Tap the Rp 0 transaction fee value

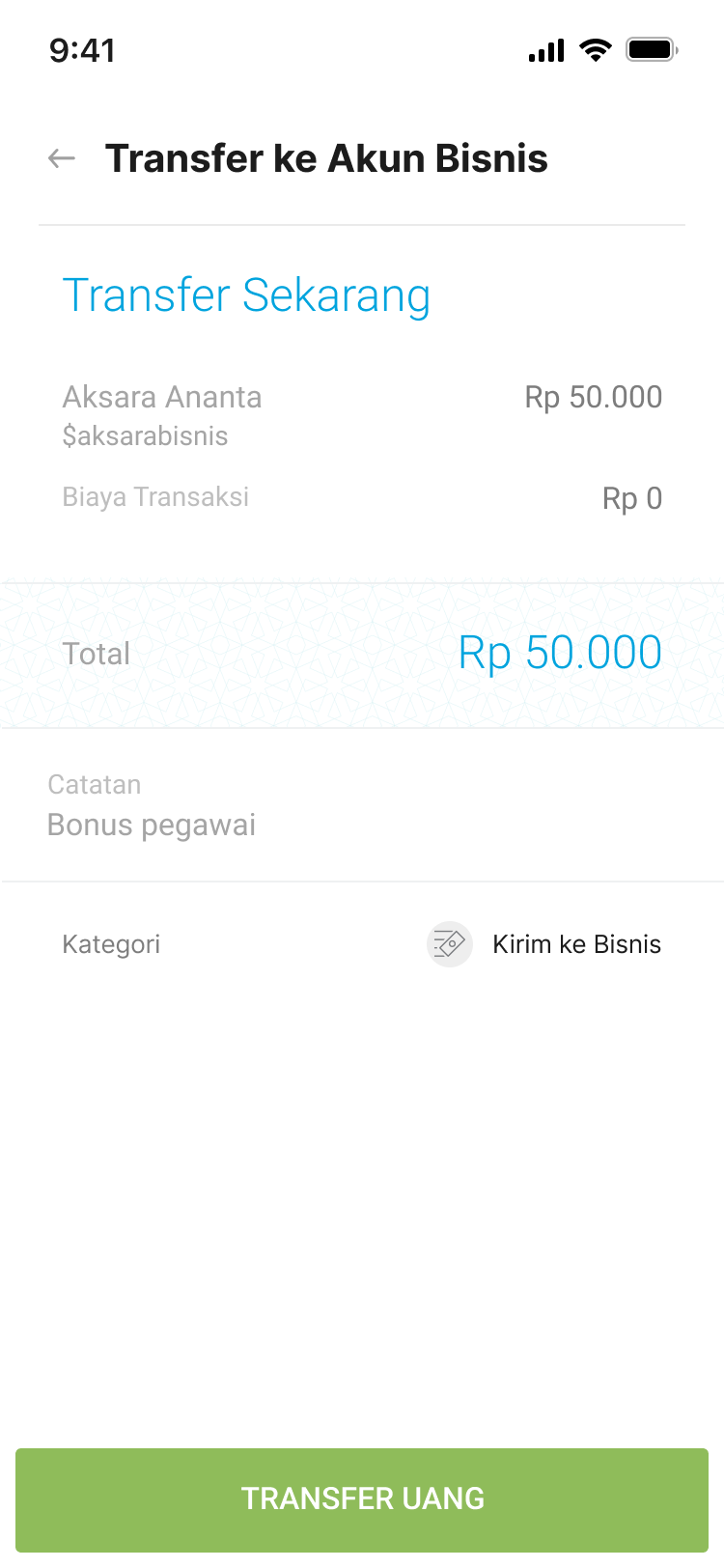click(633, 496)
